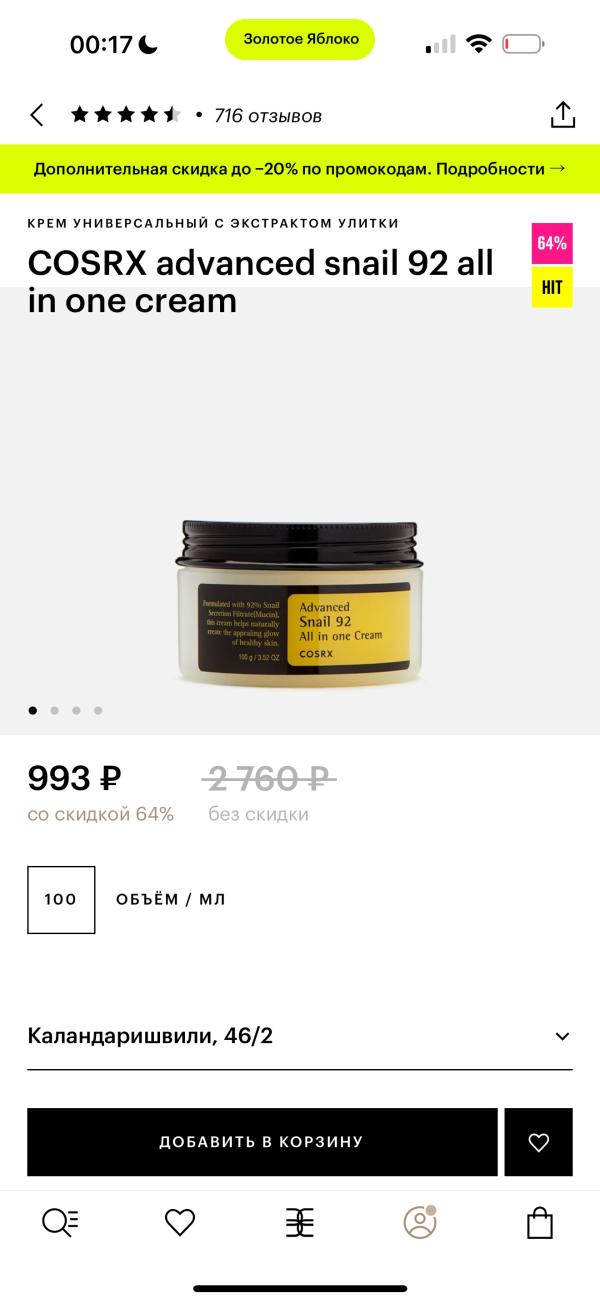
Task: Open the home tab with the logo
Action: pos(300,1222)
